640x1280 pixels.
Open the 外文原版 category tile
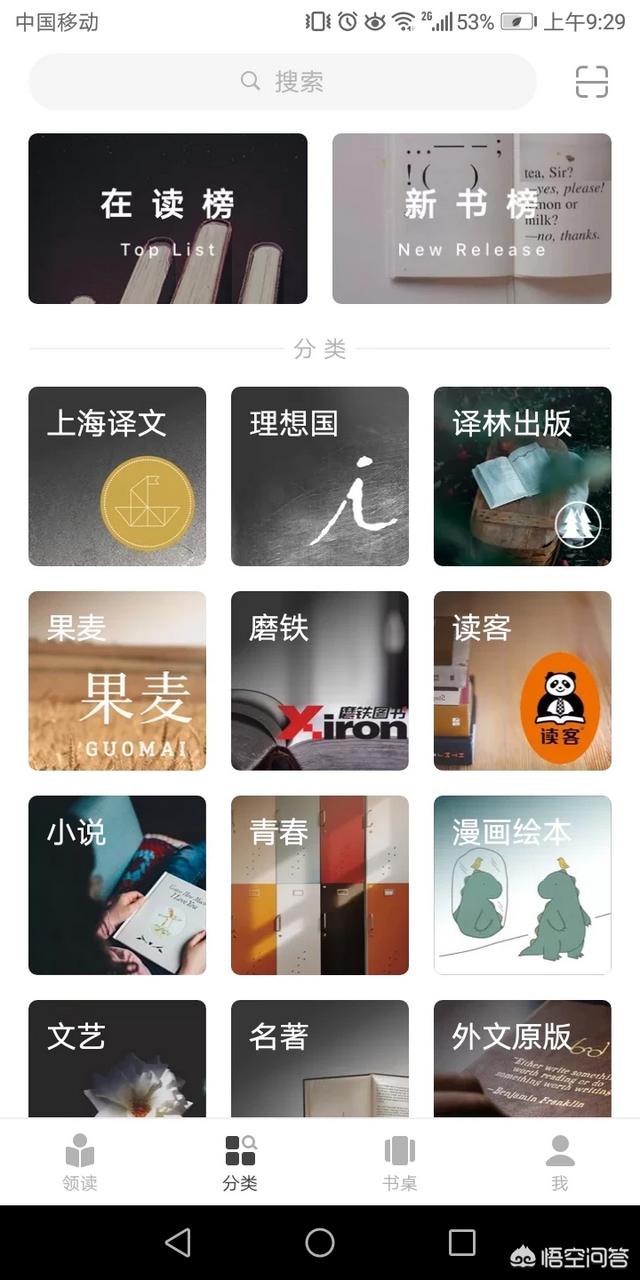click(x=522, y=1058)
